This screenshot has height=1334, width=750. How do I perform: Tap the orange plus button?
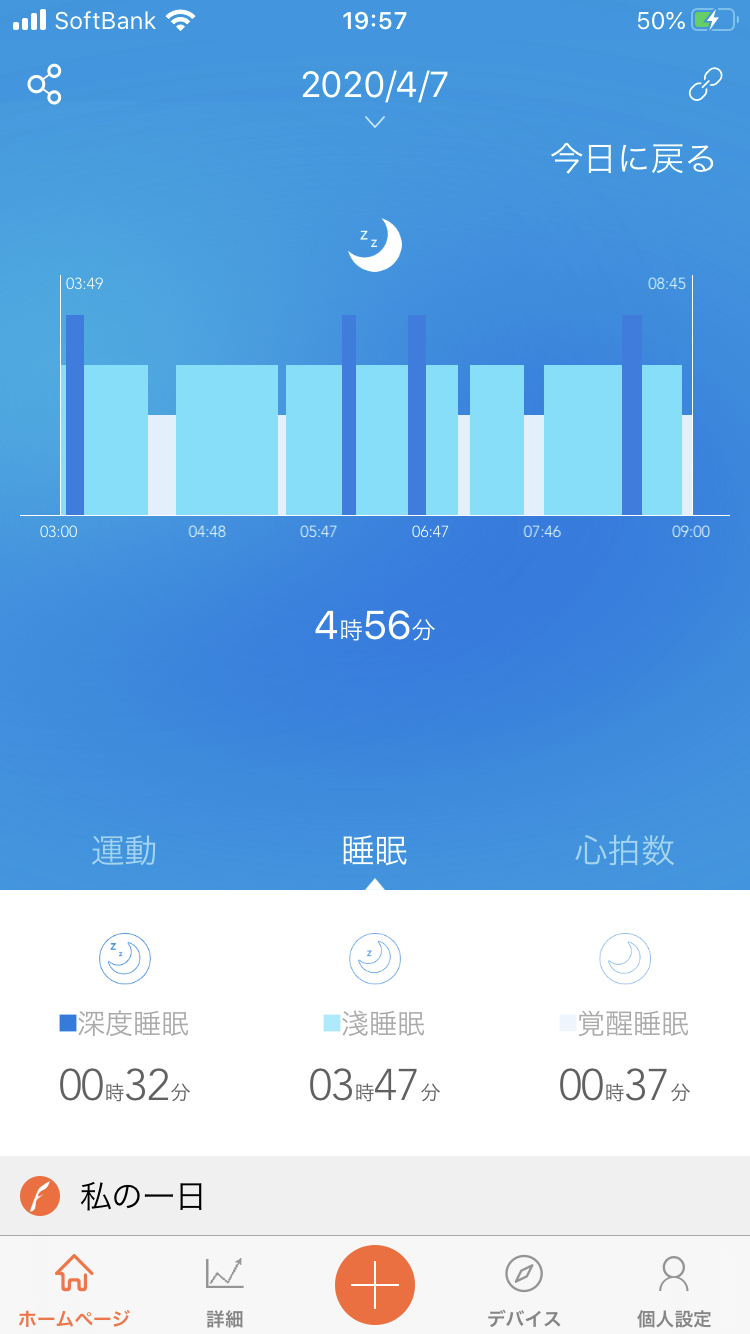pyautogui.click(x=375, y=1284)
